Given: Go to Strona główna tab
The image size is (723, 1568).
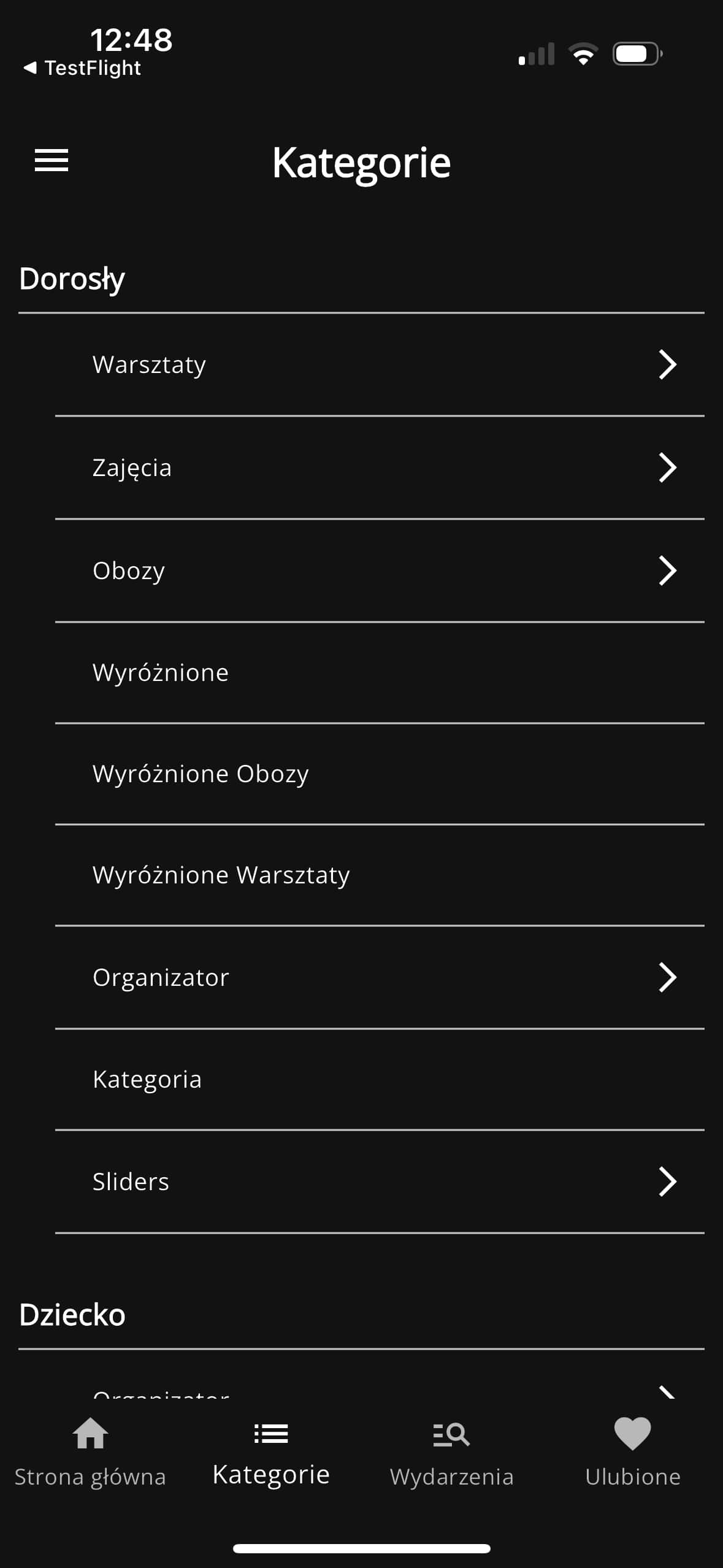Looking at the screenshot, I should coord(90,1453).
